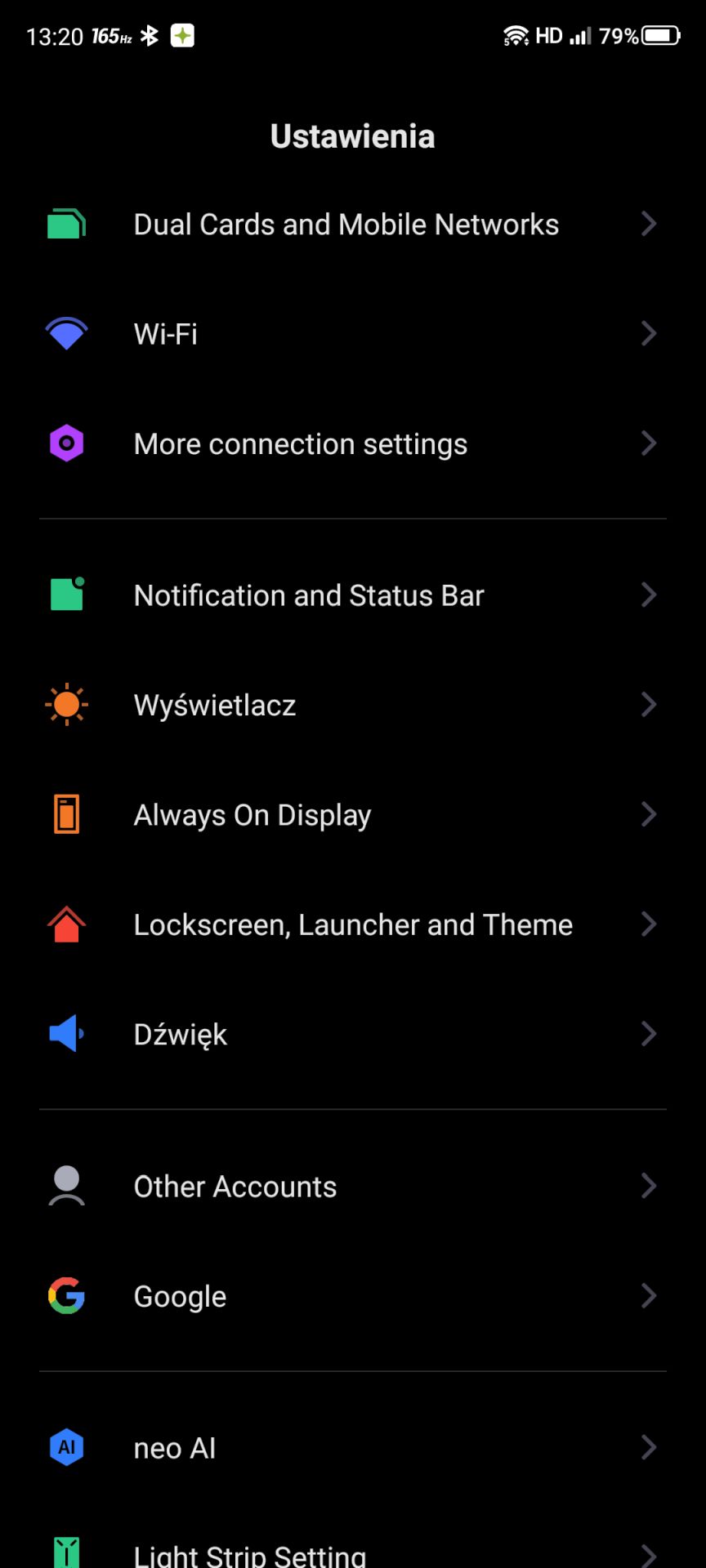Screen dimensions: 706x1568
Task: Open Dual Cards and Mobile Networks
Action: (353, 224)
